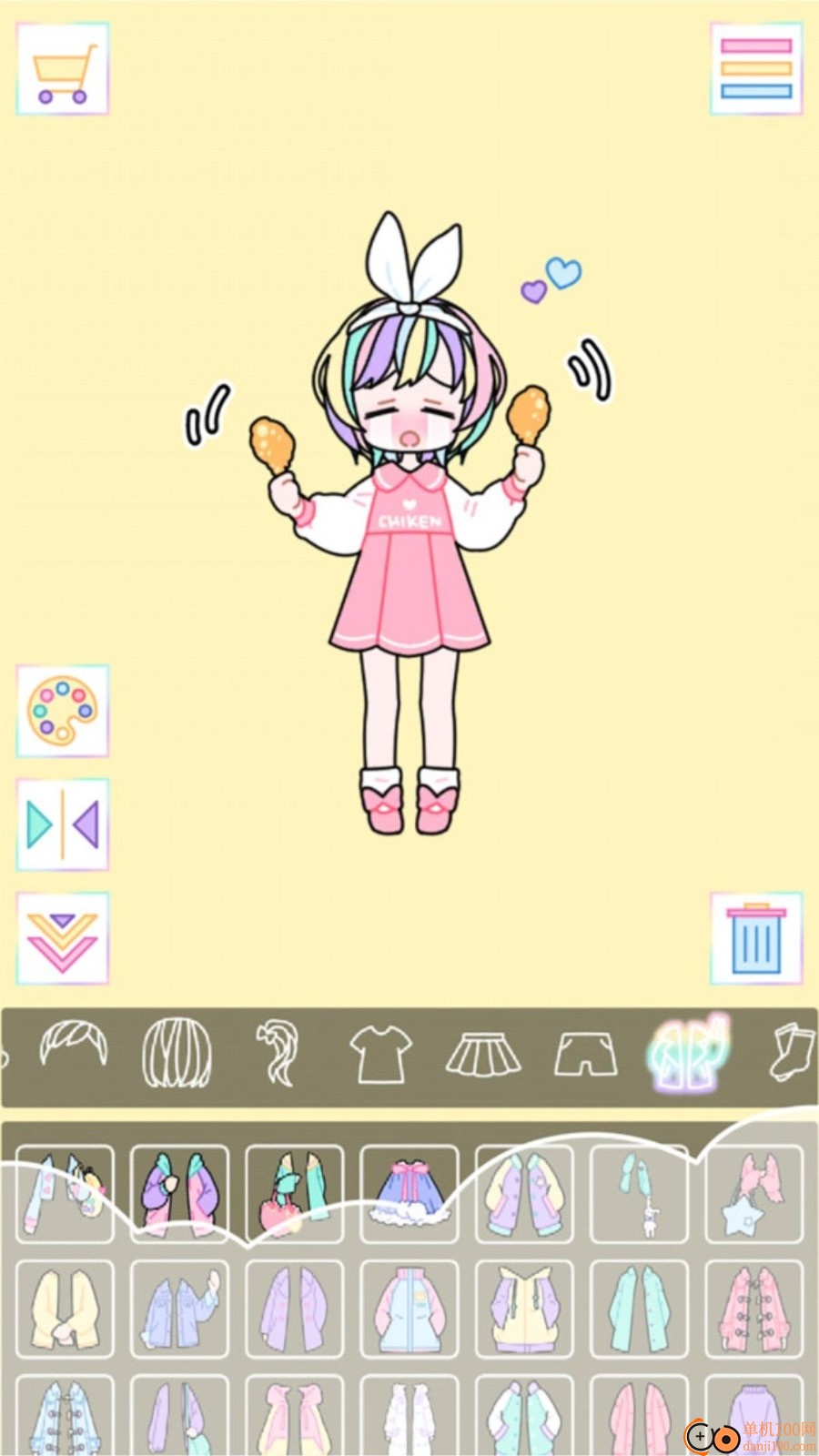Screen dimensions: 819x1456
Task: Open the striped menu button
Action: coord(755,69)
